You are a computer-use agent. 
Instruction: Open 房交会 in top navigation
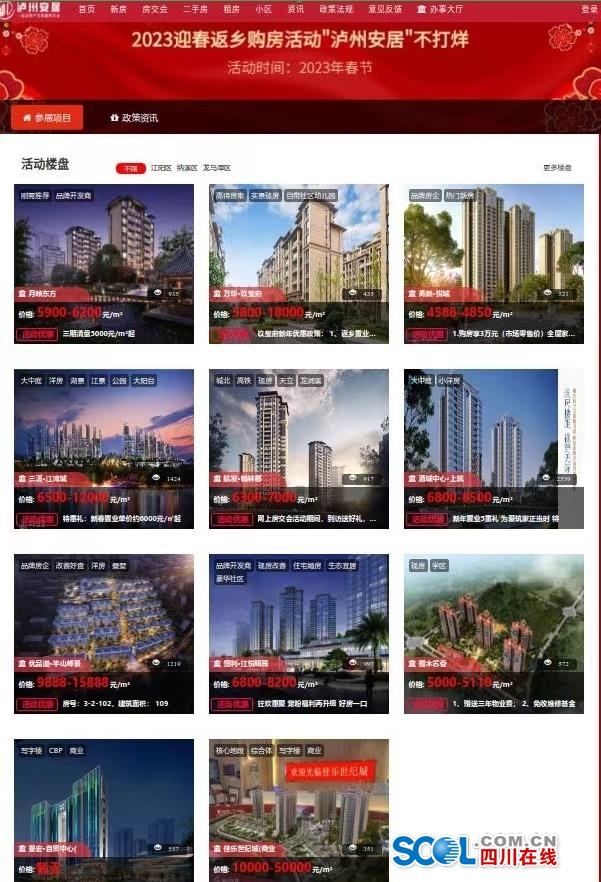pyautogui.click(x=154, y=8)
